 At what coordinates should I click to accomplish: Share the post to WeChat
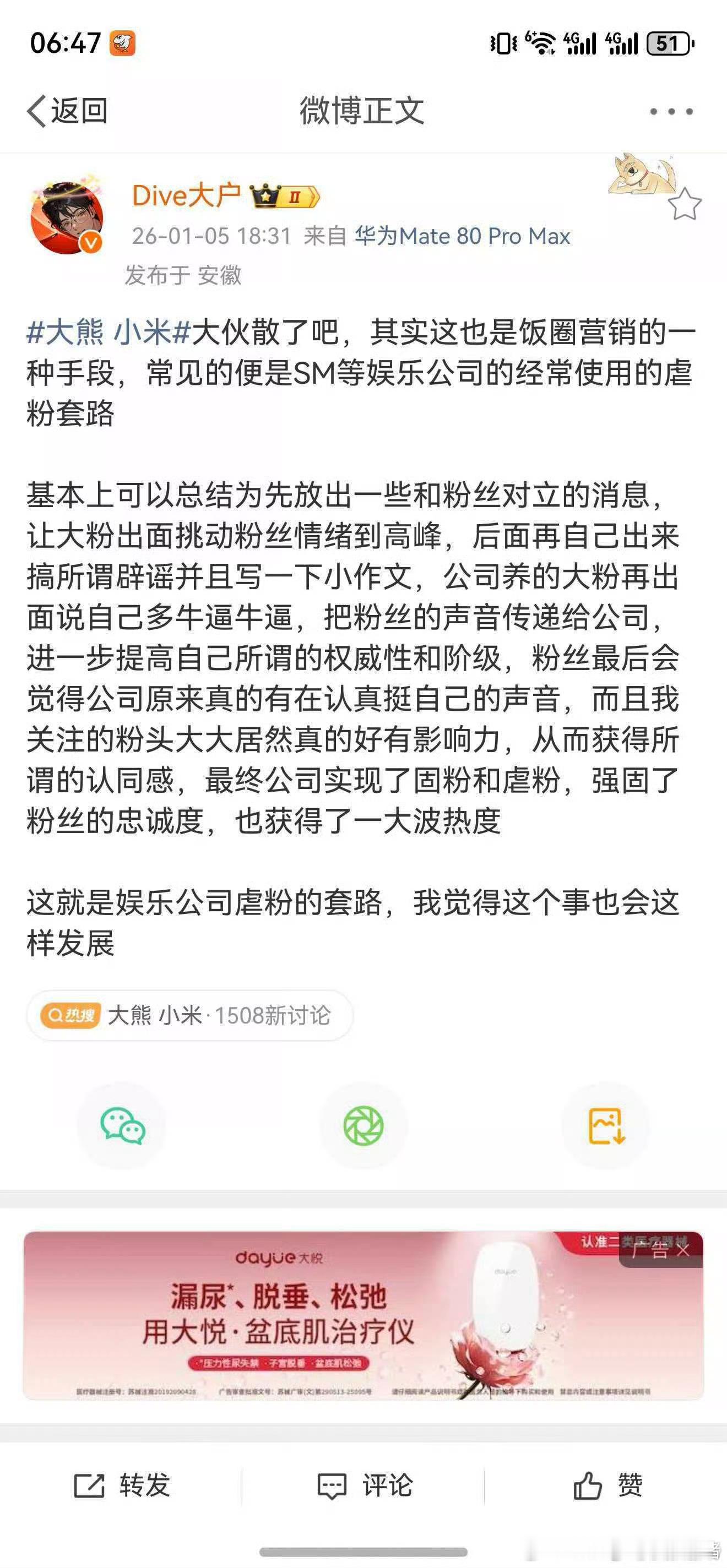tap(122, 1126)
